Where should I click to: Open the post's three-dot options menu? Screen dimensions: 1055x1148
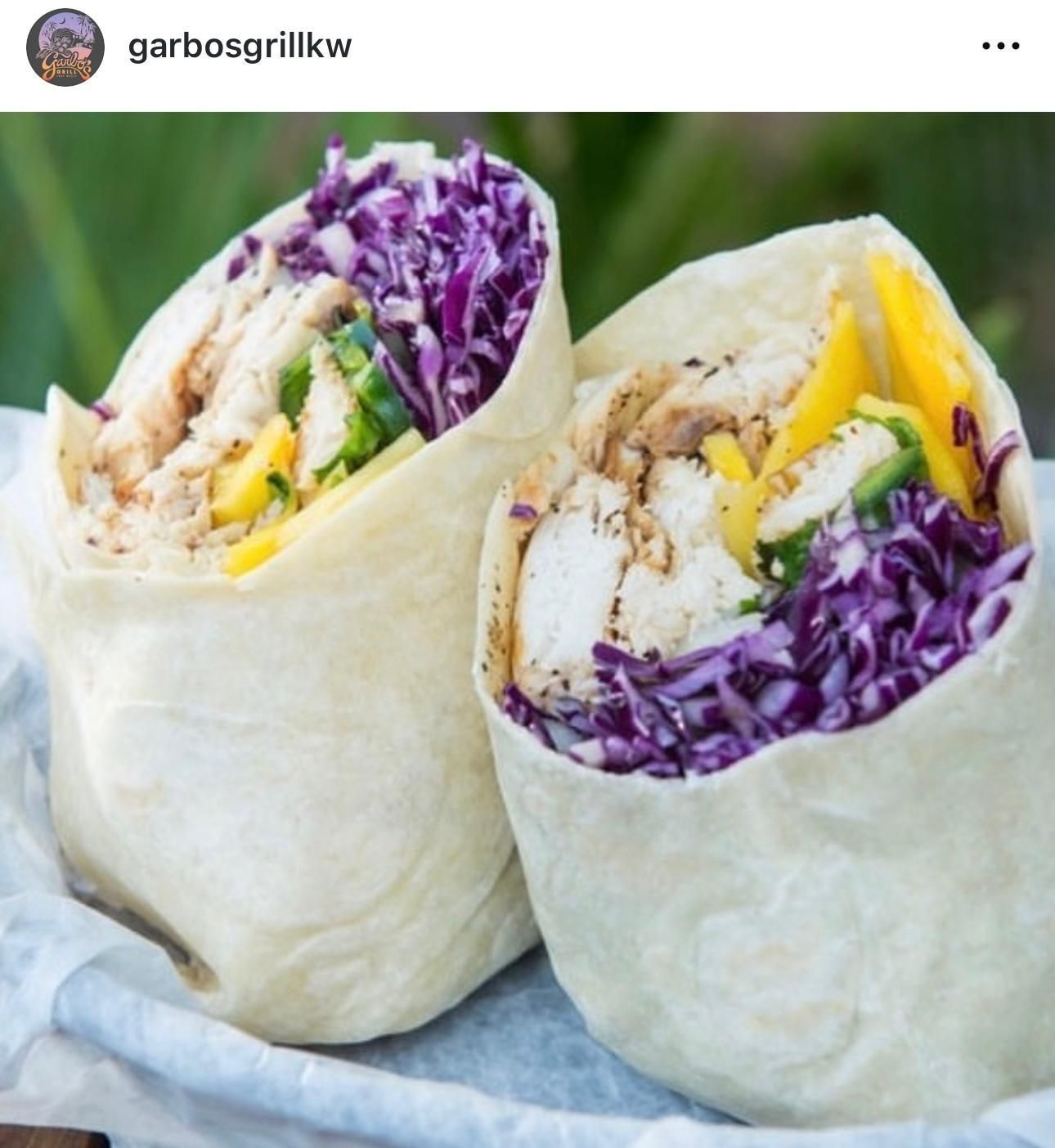[x=1000, y=46]
